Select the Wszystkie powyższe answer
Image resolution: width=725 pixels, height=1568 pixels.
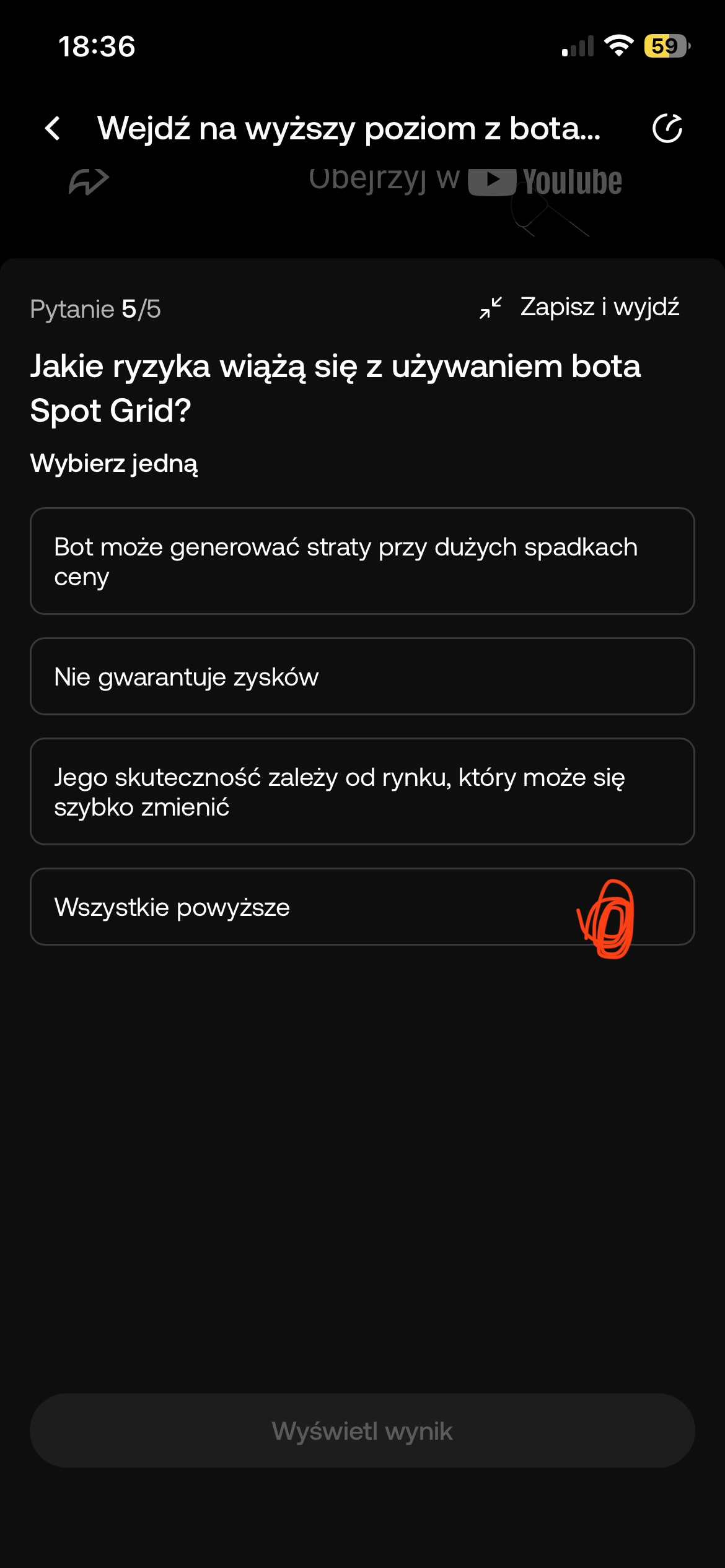click(x=362, y=907)
